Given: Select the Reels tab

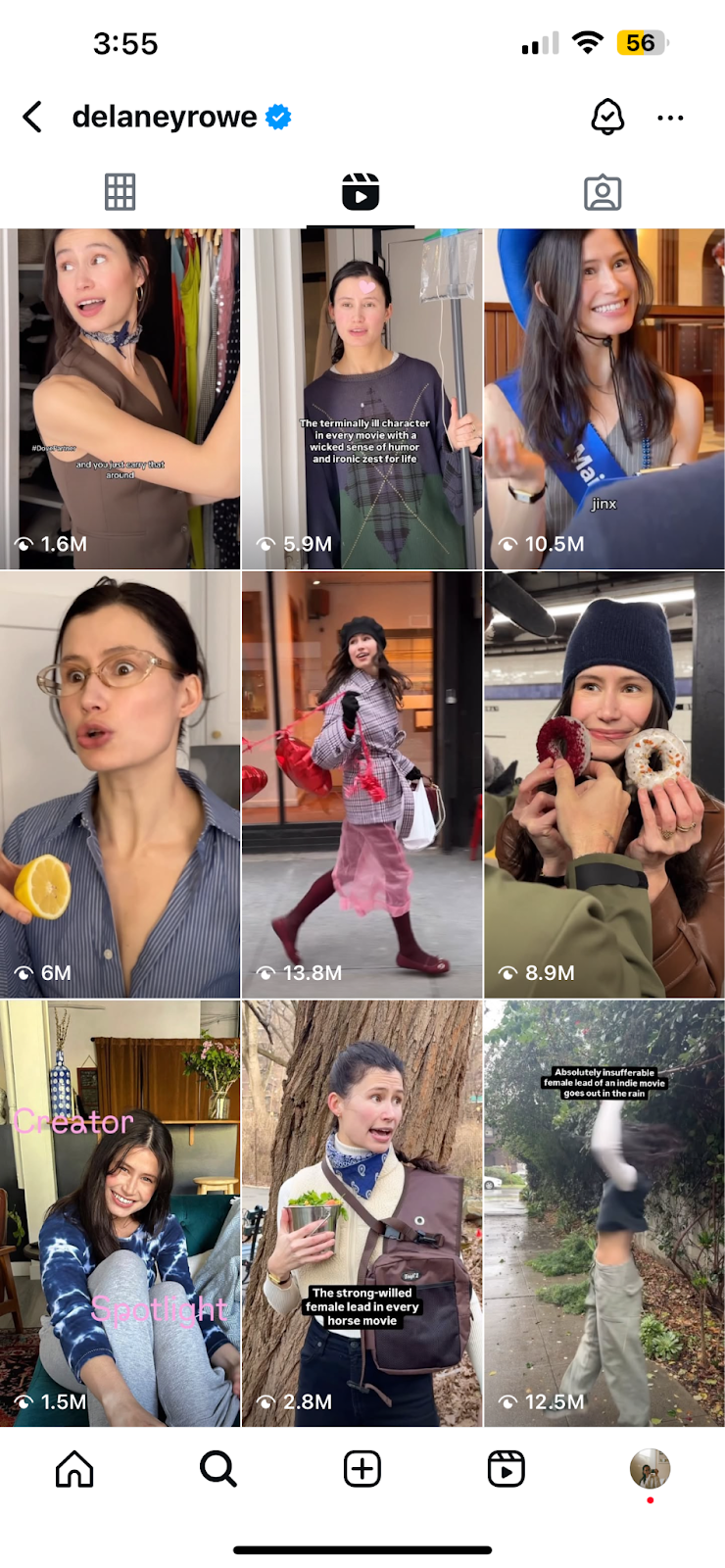Looking at the screenshot, I should (361, 192).
